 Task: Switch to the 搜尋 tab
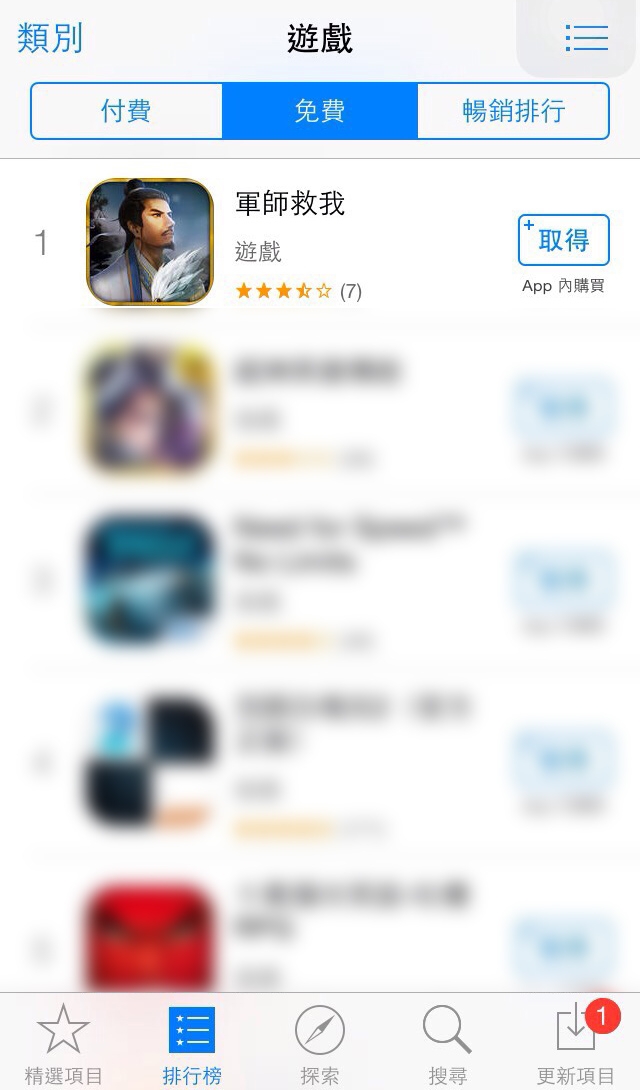[448, 1045]
